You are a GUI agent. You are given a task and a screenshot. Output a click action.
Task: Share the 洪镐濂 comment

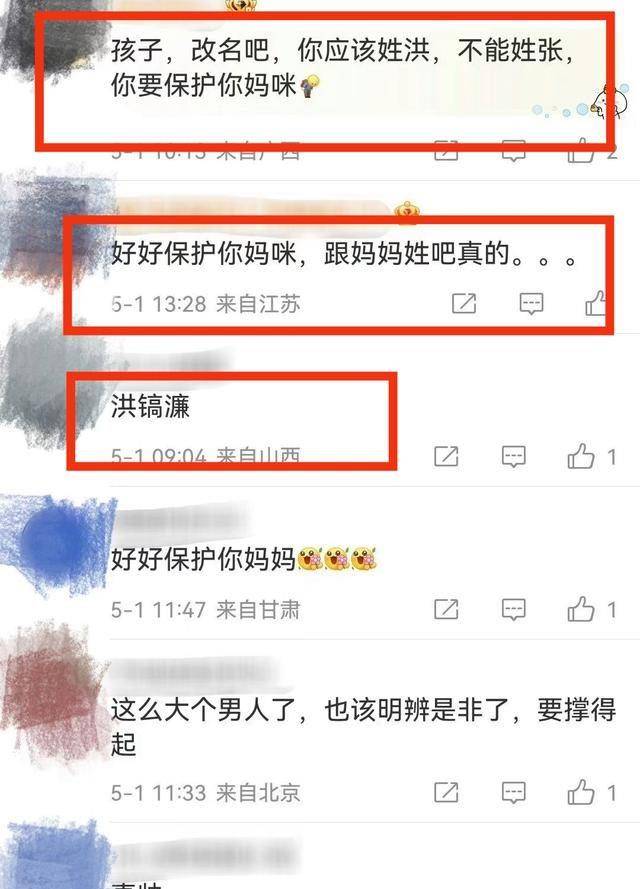446,457
